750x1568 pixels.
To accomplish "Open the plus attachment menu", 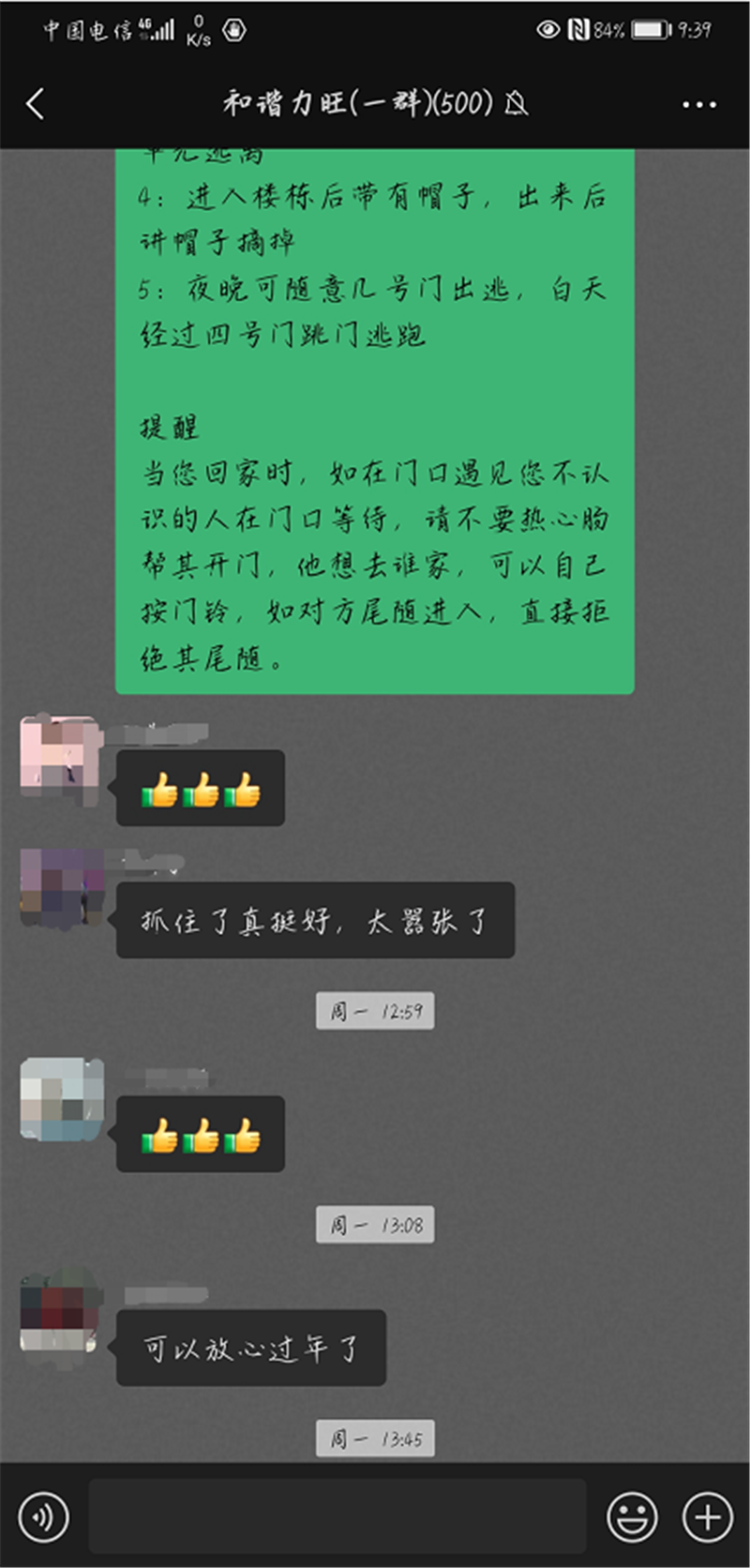I will click(x=707, y=1516).
